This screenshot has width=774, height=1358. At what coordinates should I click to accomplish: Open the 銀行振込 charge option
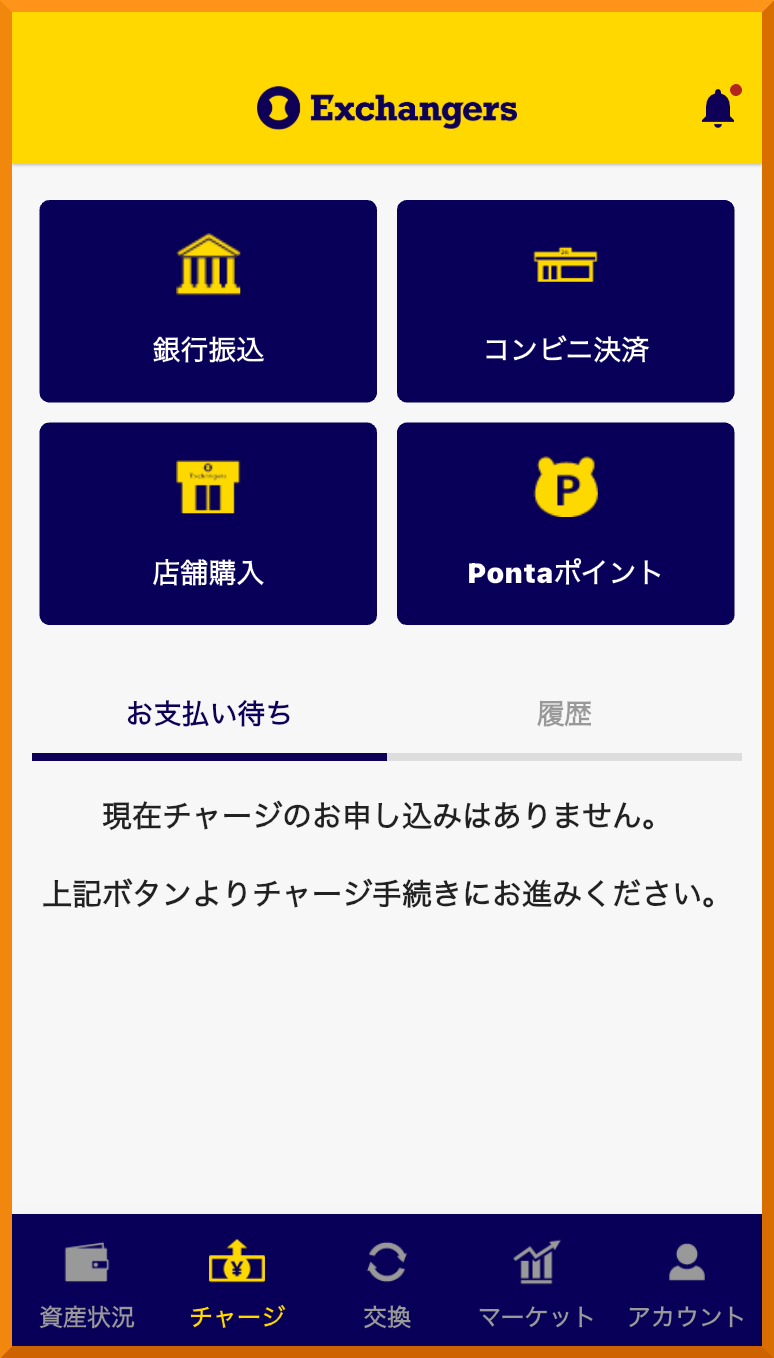207,300
